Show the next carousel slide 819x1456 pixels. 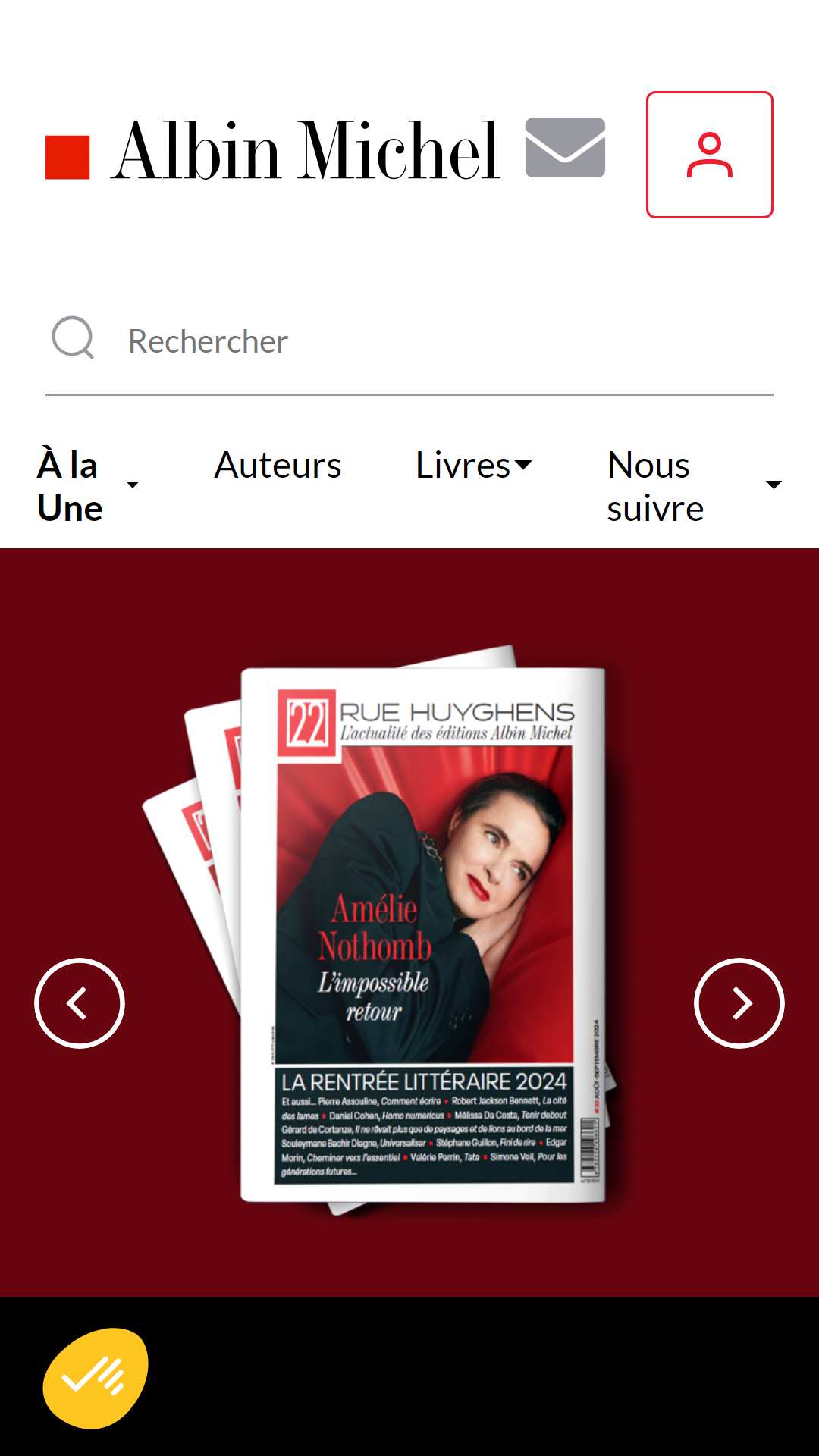(739, 1003)
